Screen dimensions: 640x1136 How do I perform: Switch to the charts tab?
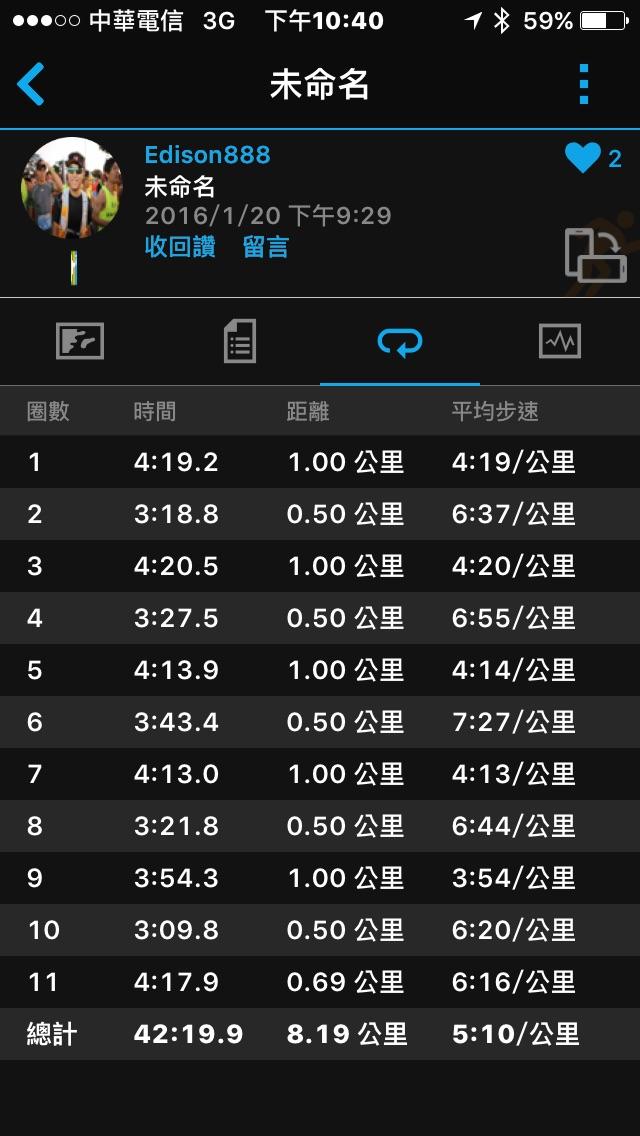(559, 342)
